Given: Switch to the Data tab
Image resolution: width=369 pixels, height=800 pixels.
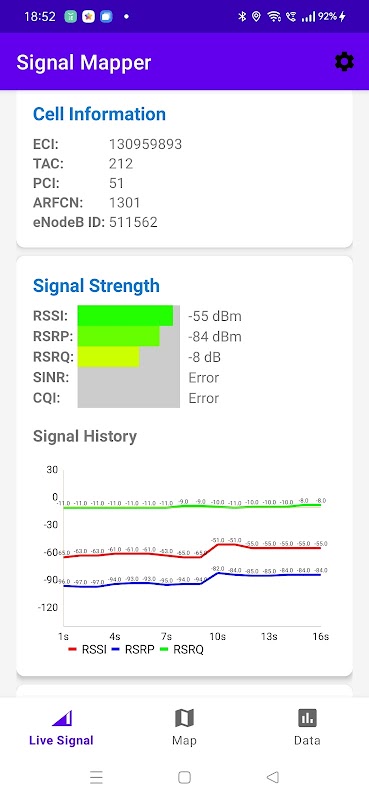Looking at the screenshot, I should (307, 728).
